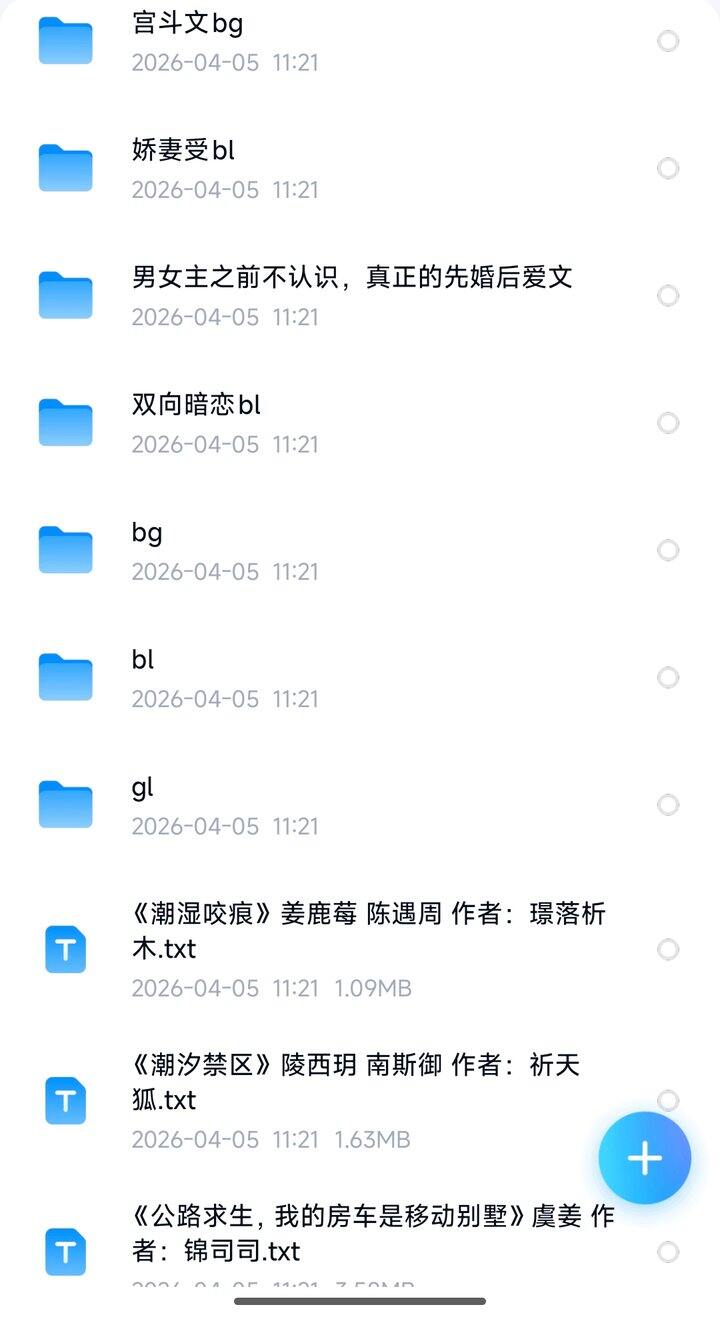Select the bl folder row
The image size is (720, 1317).
(x=350, y=676)
